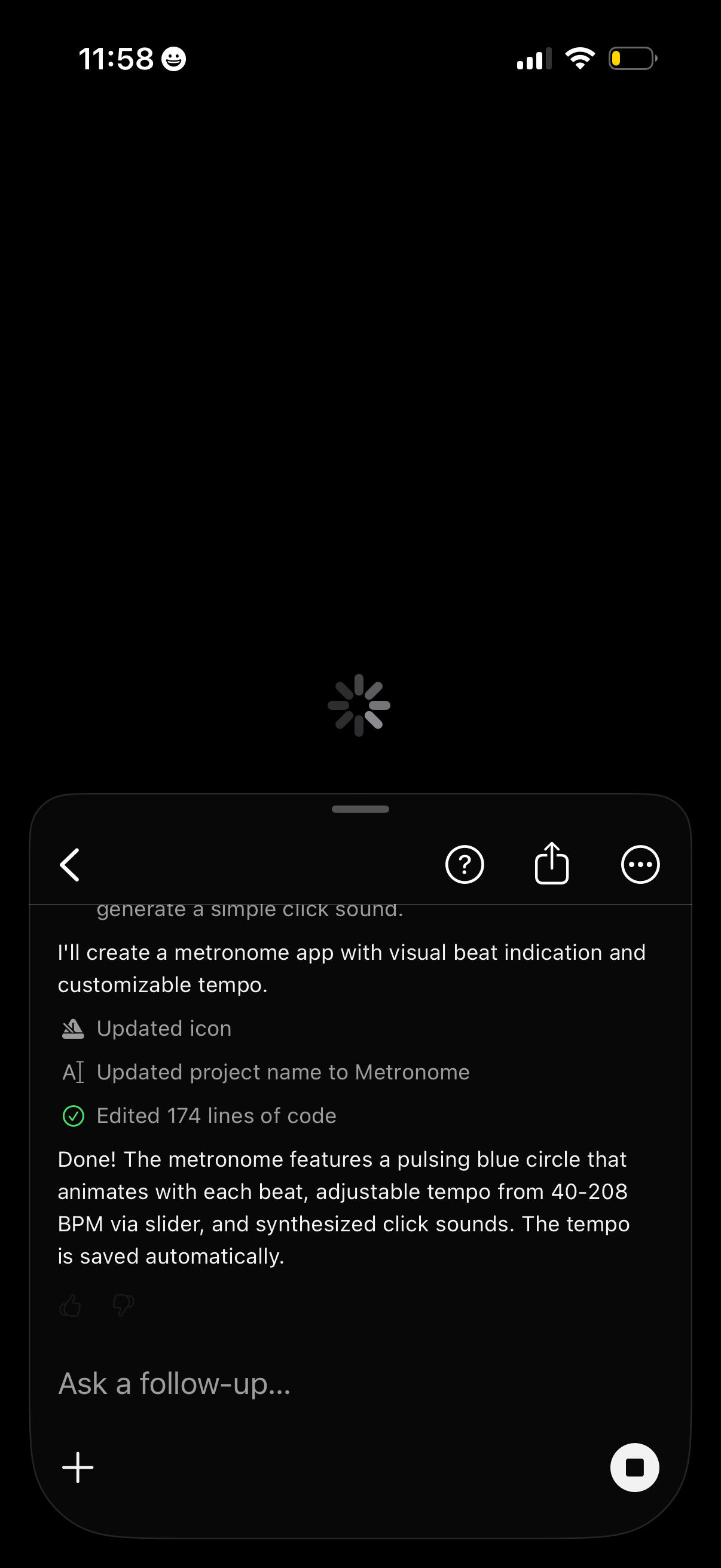Viewport: 721px width, 1568px height.
Task: Tap the smiley emoji beside the time
Action: [x=173, y=59]
